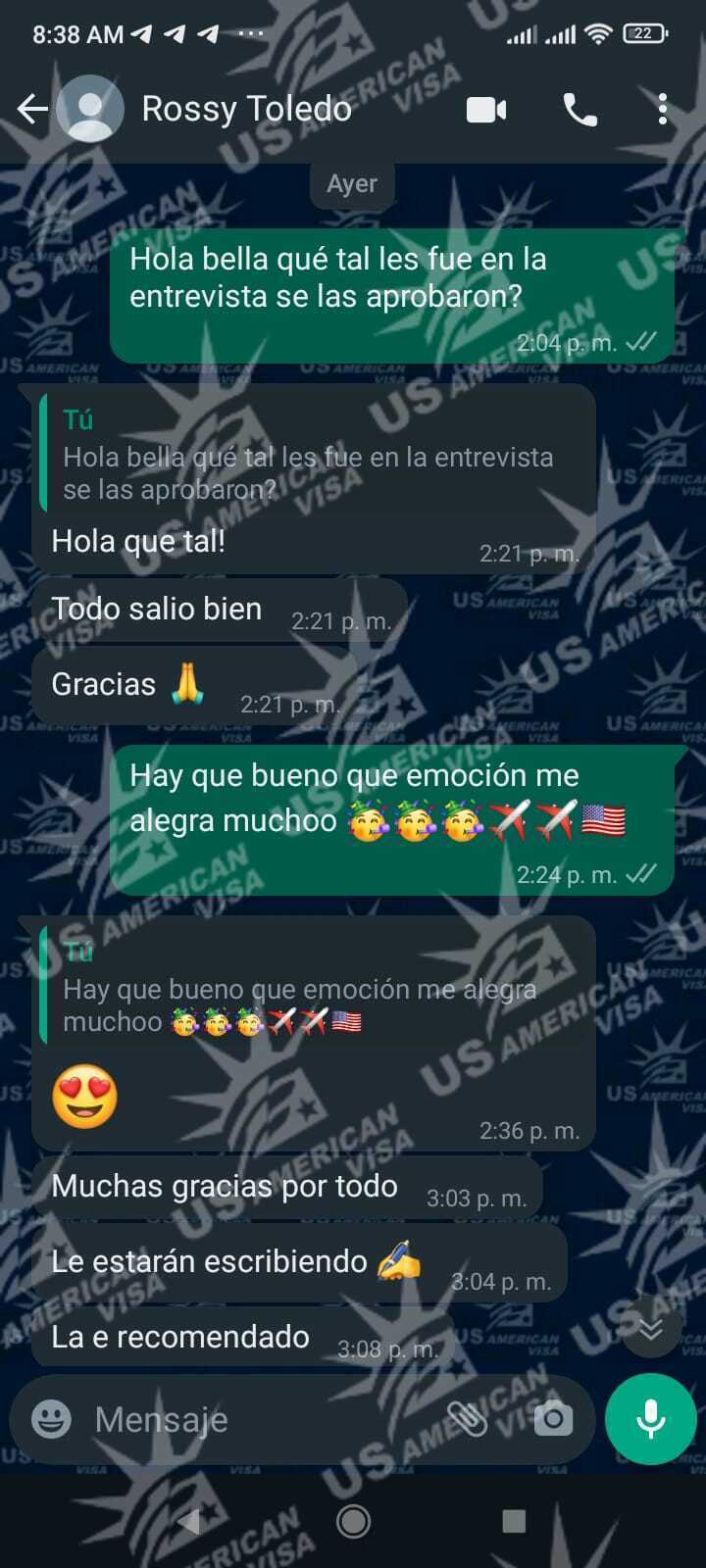
Task: Attach a file with the paperclip
Action: pos(468,1418)
